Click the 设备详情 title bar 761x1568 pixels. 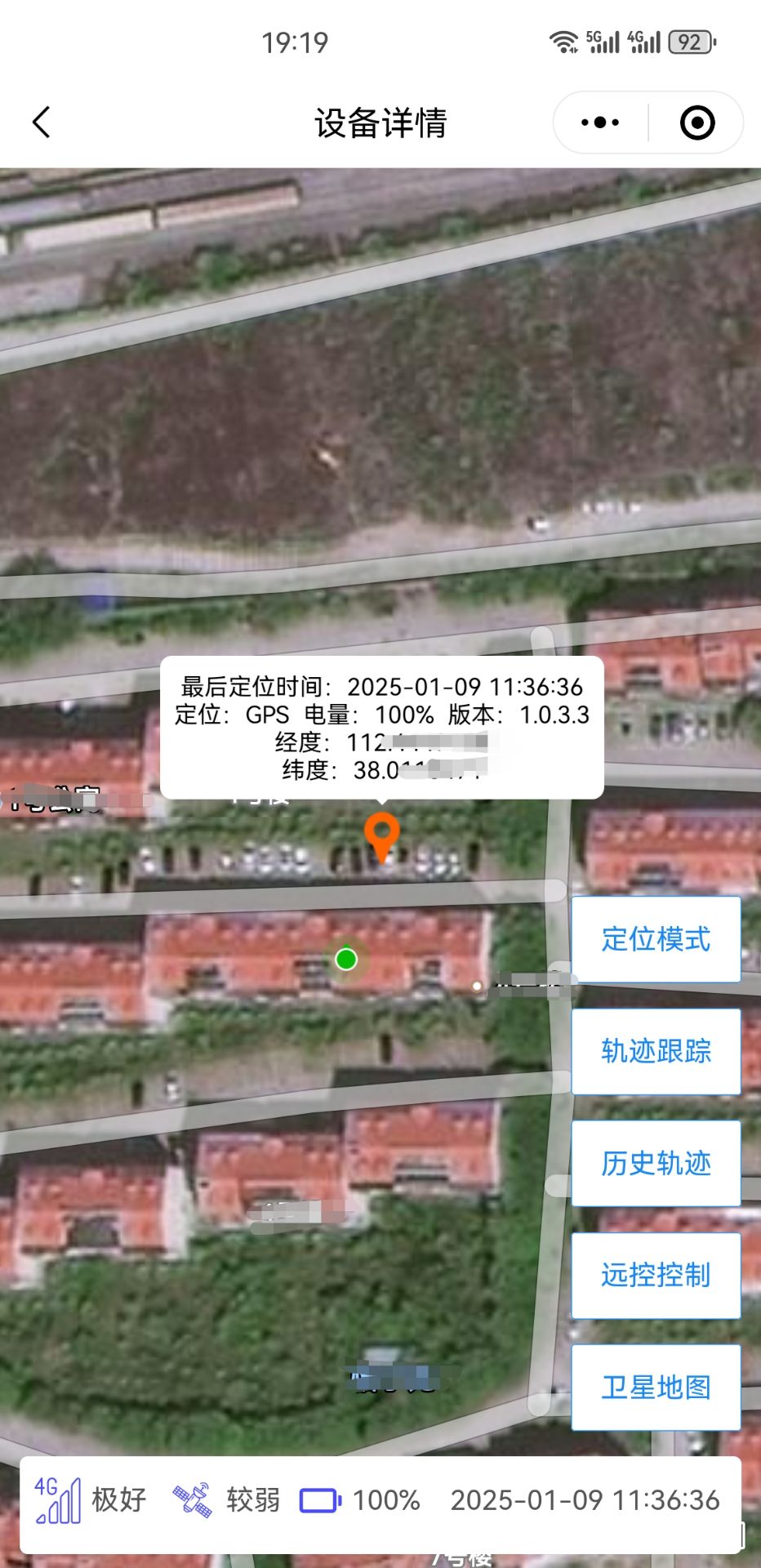tap(380, 122)
